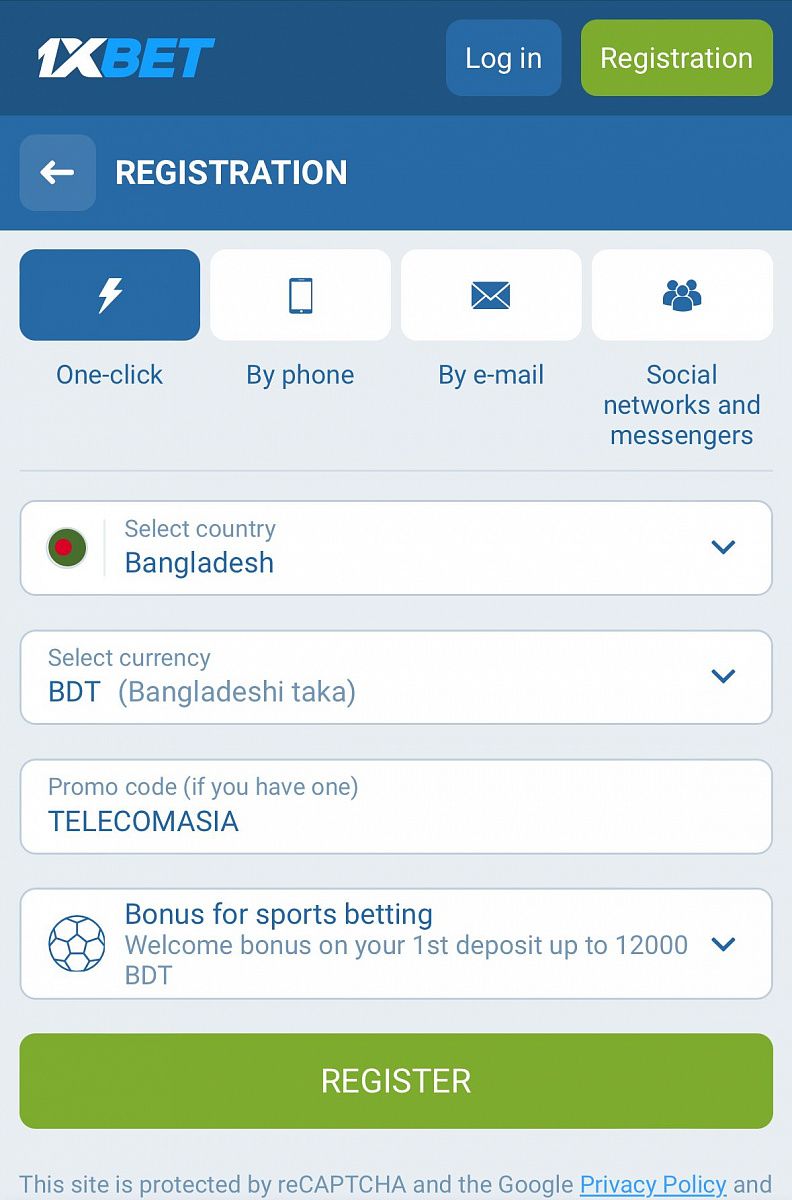Open the Google Privacy Policy link
Image resolution: width=792 pixels, height=1200 pixels.
pyautogui.click(x=652, y=1184)
